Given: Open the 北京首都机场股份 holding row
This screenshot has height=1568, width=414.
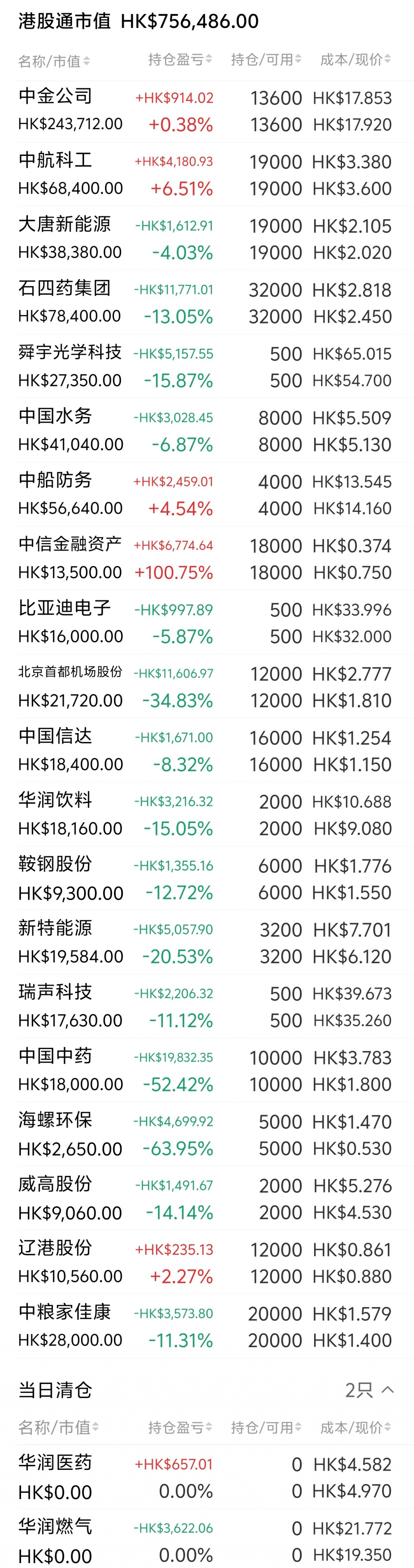Looking at the screenshot, I should point(207,686).
